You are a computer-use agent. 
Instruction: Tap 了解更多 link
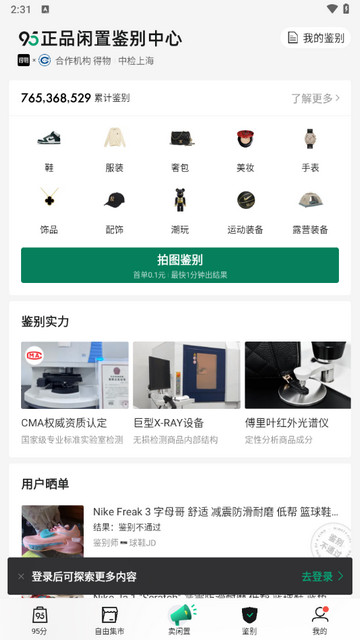(315, 98)
